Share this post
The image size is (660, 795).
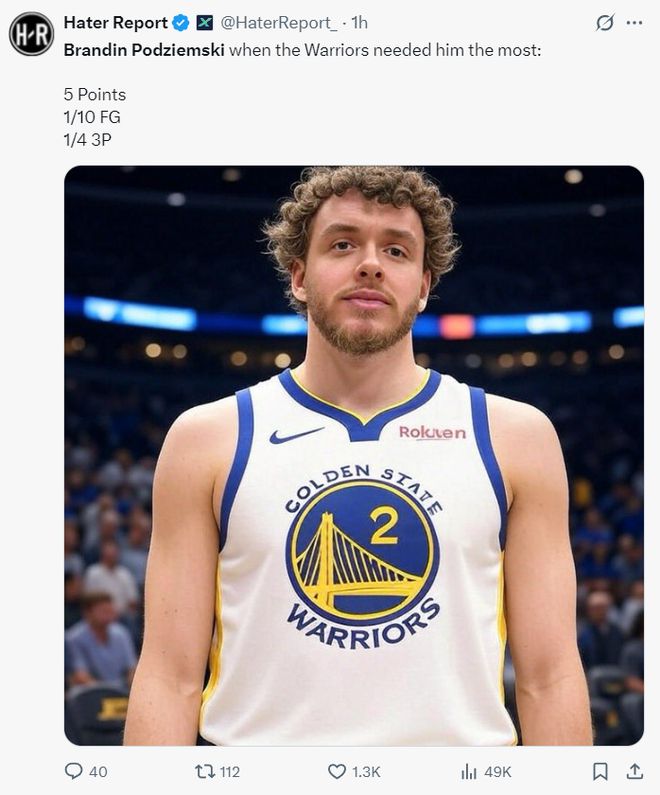[634, 771]
